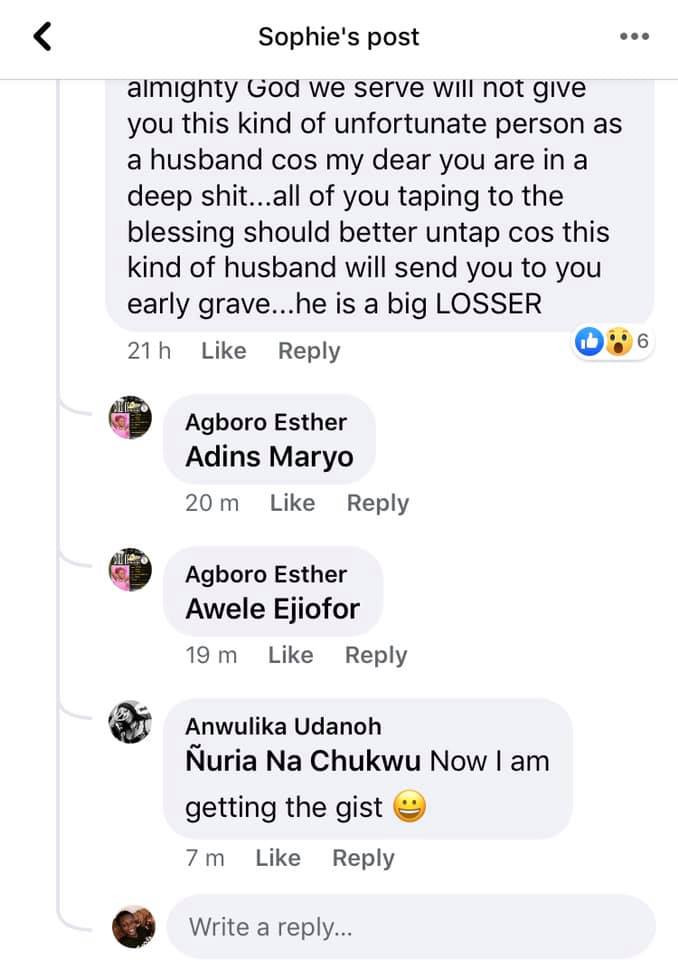
Task: Tap the Write a reply field
Action: tap(410, 927)
